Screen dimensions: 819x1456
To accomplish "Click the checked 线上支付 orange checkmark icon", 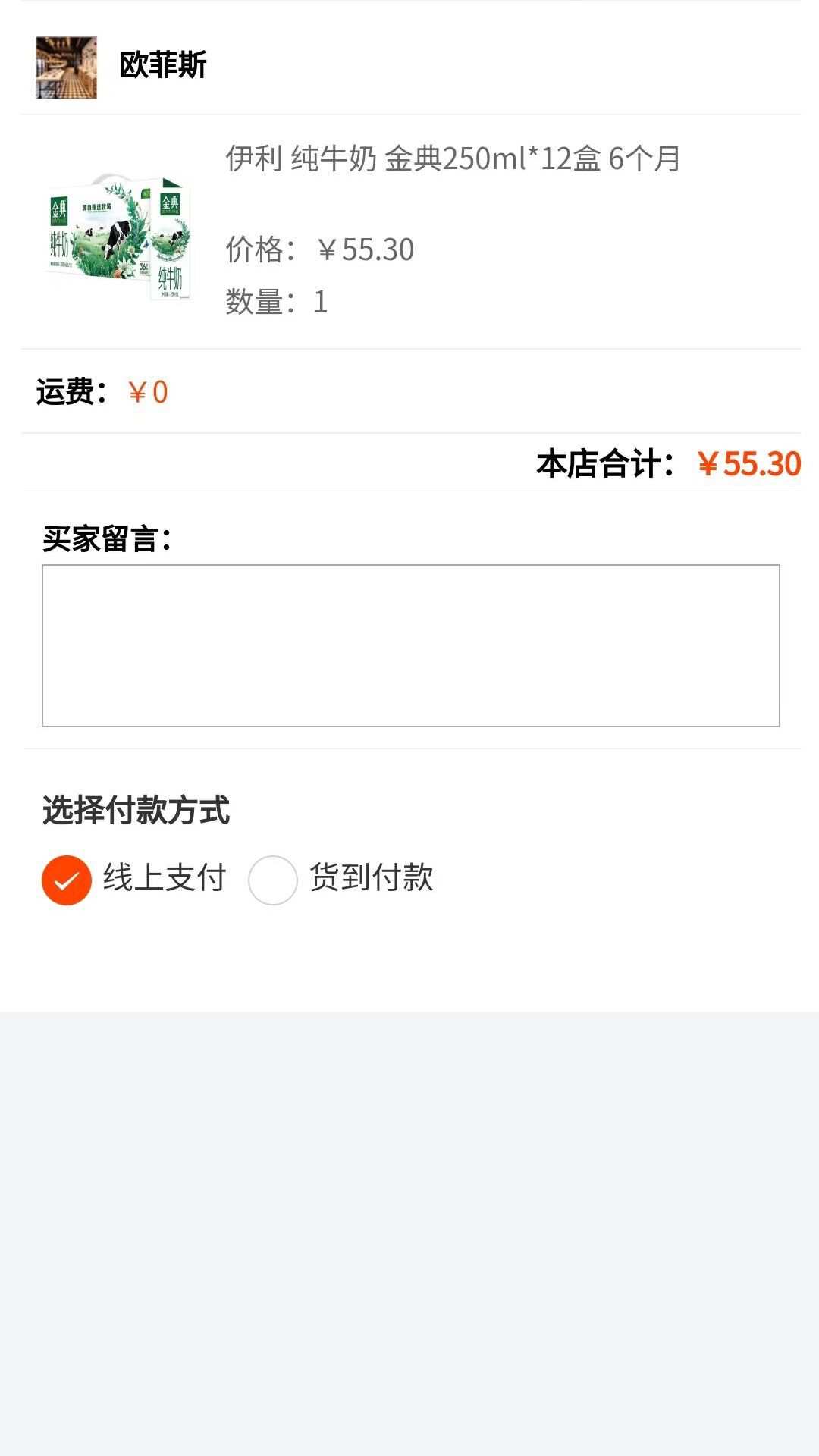I will coord(67,879).
